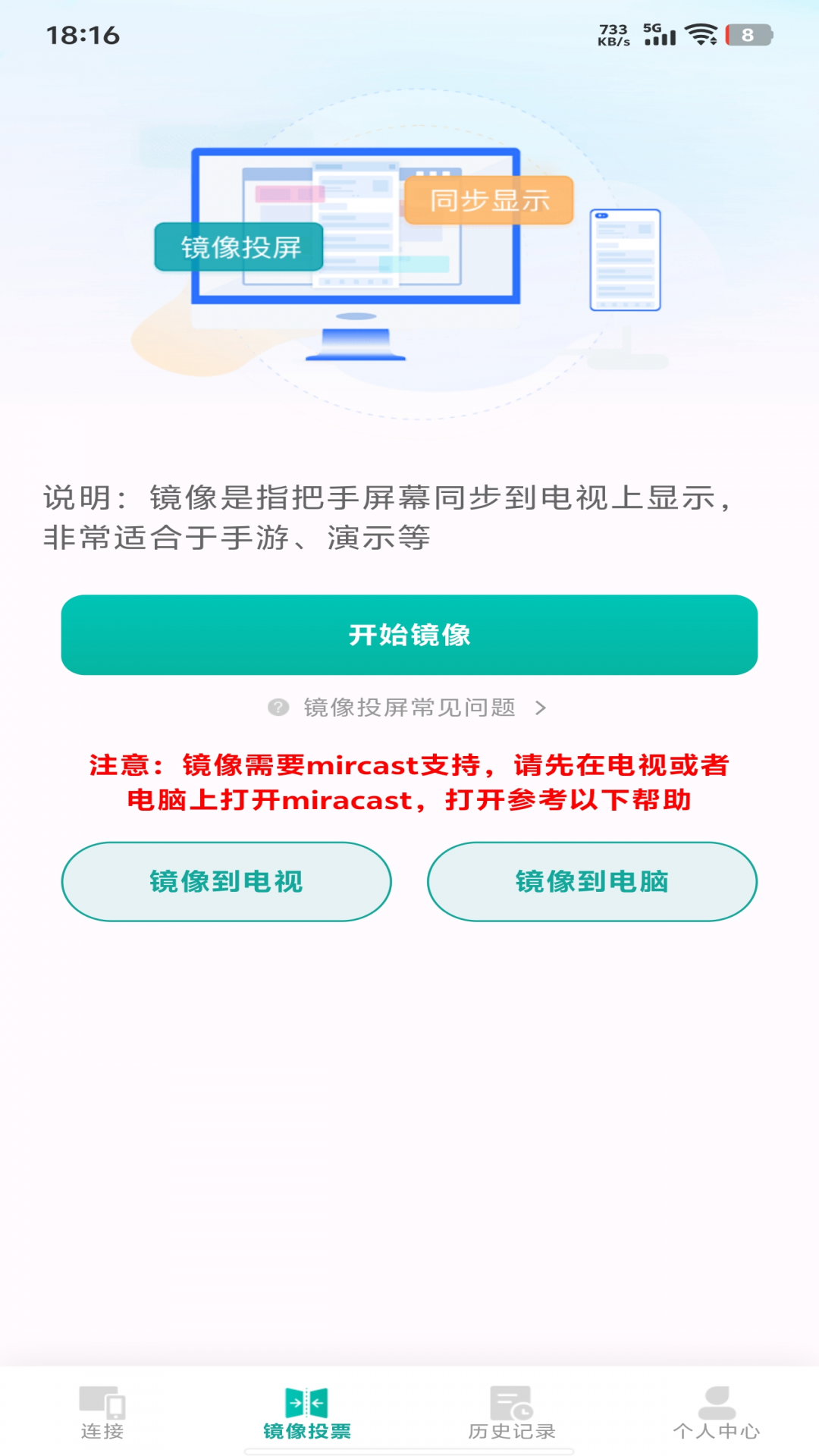Tap the 同步显示 label in illustration

(x=490, y=201)
